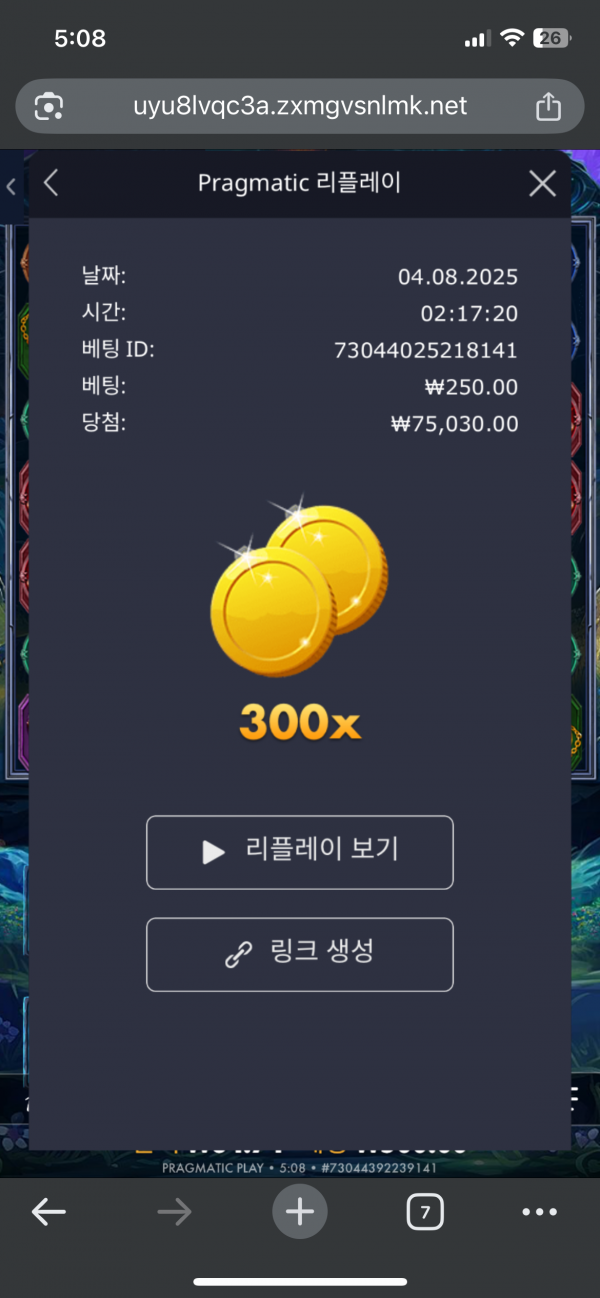This screenshot has width=600, height=1298.
Task: Tap the 리플레이 보기 button
Action: point(300,852)
